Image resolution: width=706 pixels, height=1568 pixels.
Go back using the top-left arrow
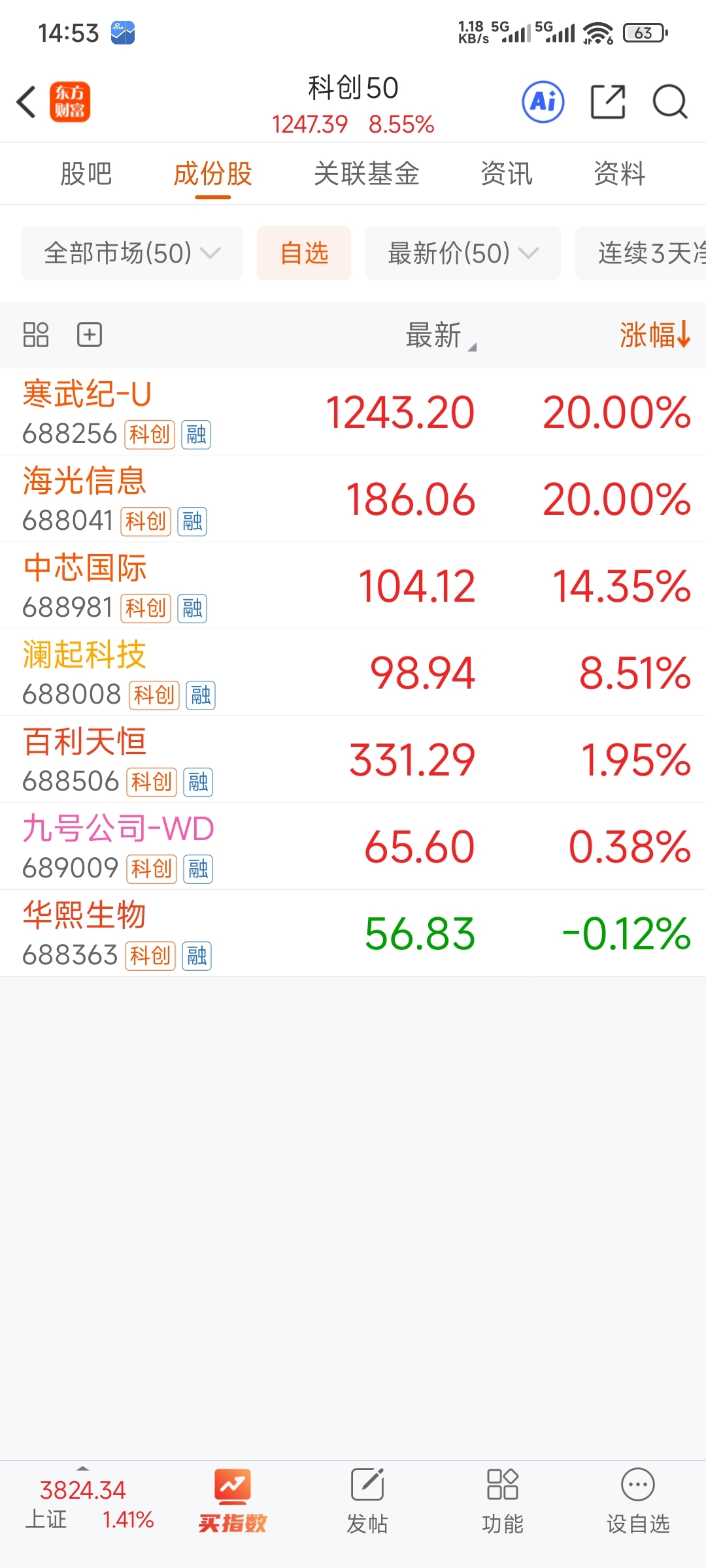[x=26, y=103]
